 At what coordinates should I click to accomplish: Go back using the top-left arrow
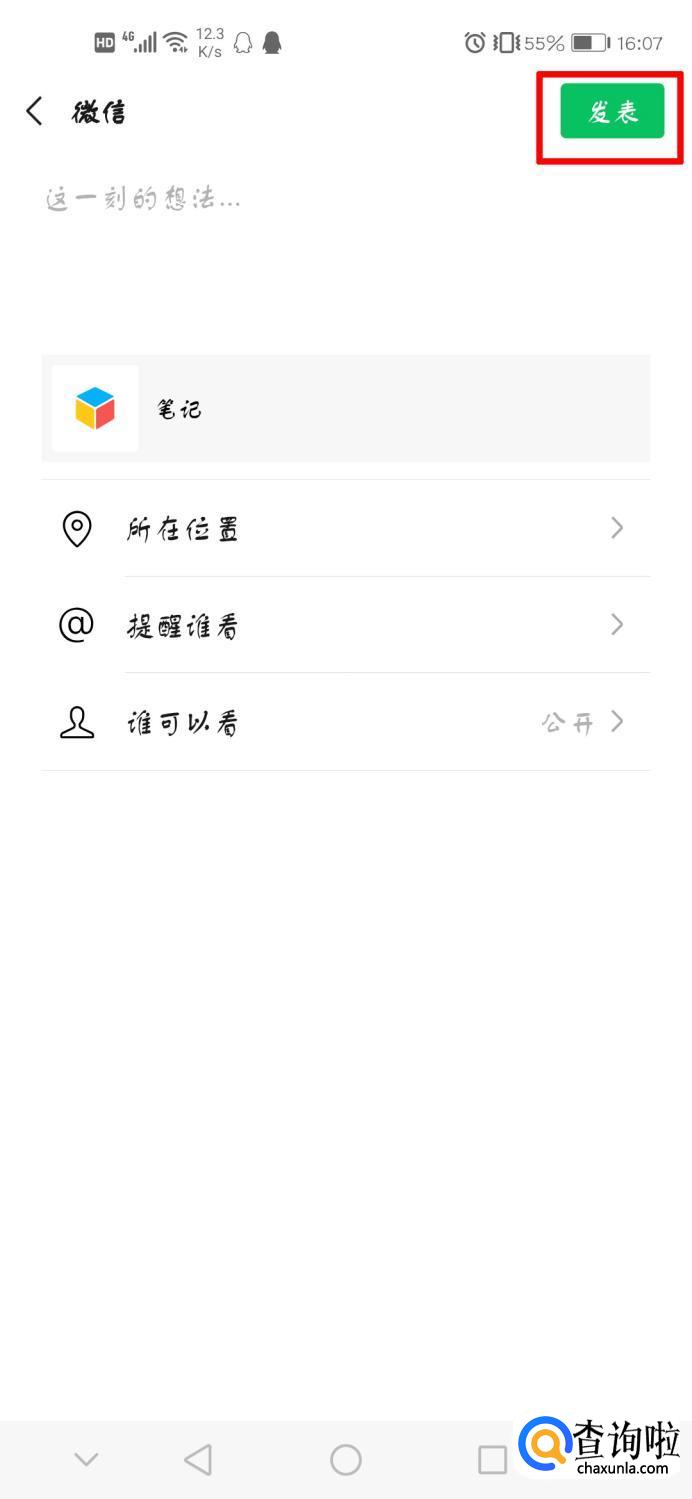click(35, 111)
